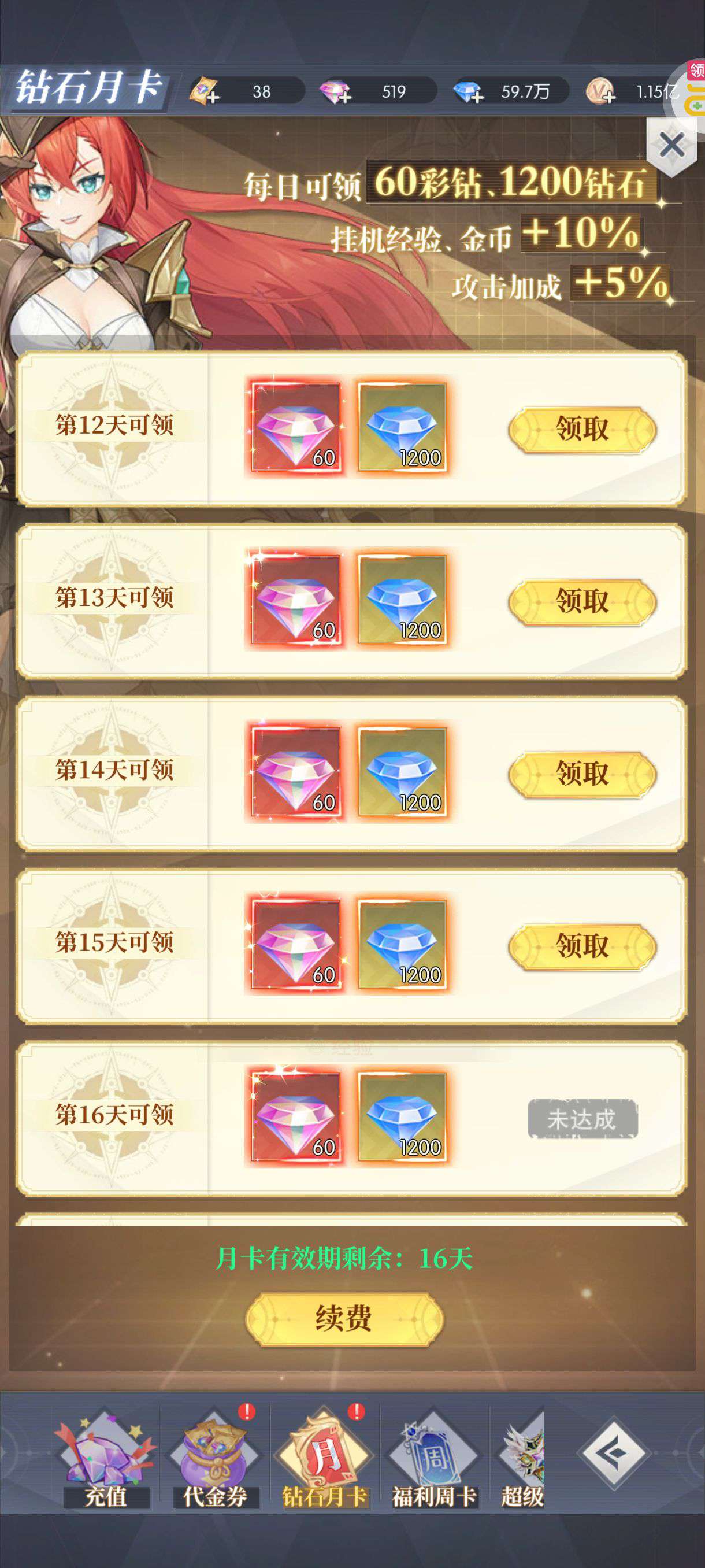Image resolution: width=705 pixels, height=1568 pixels.
Task: Select the 钻石月卡 tab
Action: [x=324, y=1458]
